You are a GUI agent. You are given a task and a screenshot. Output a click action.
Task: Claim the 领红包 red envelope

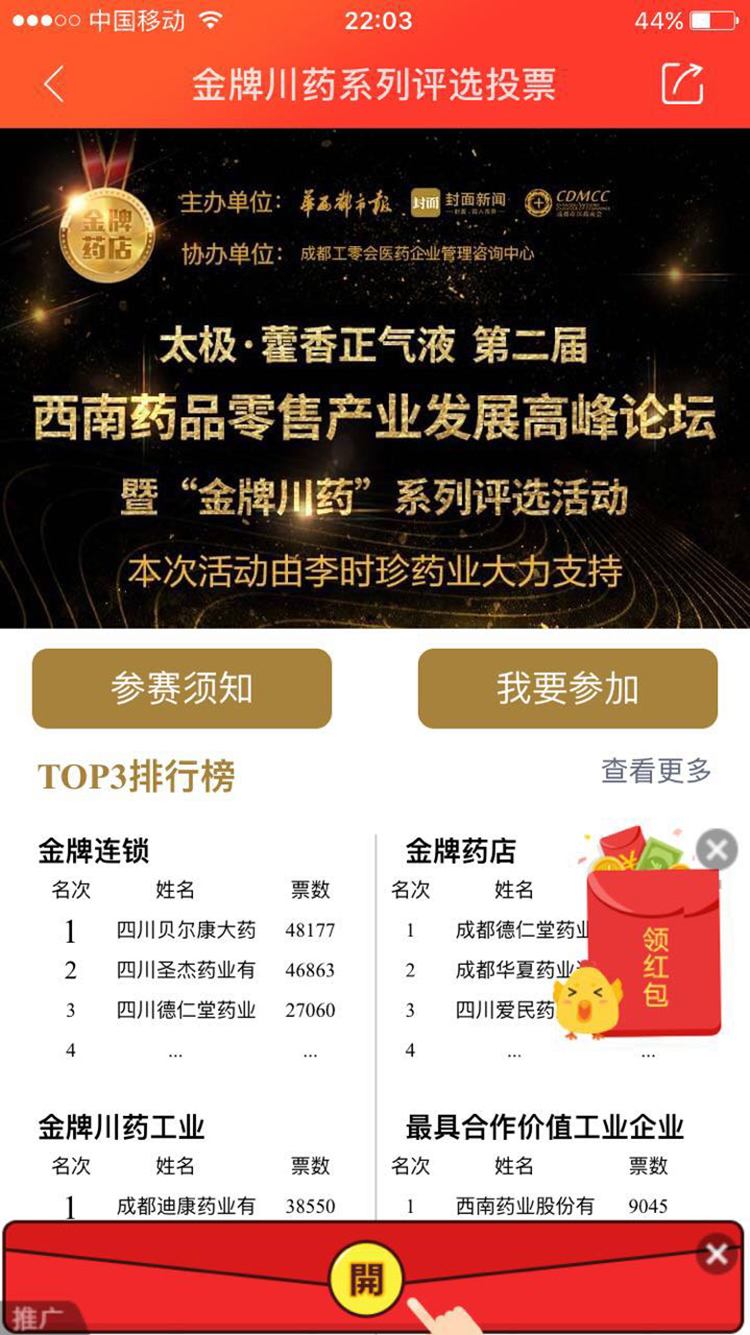[654, 950]
